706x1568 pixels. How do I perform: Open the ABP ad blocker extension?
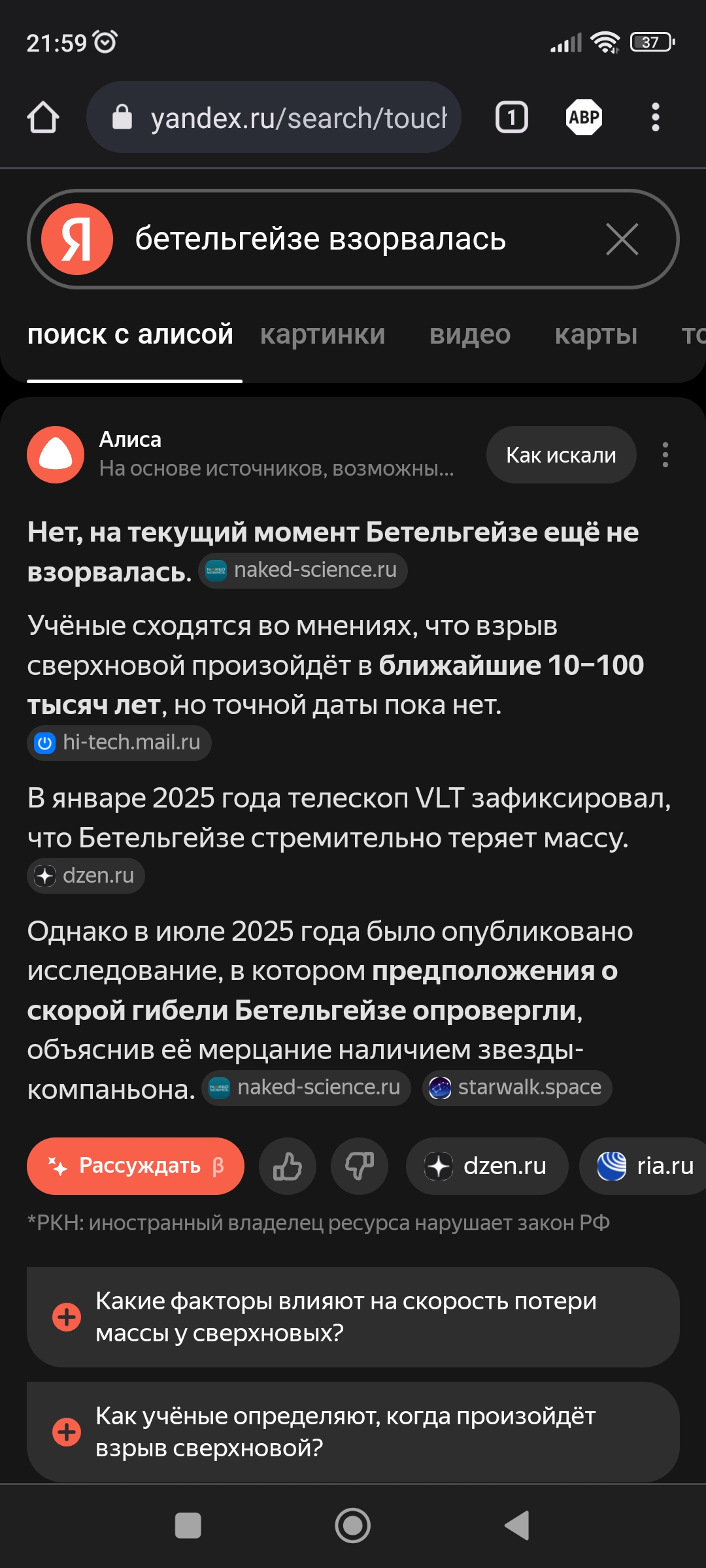(x=584, y=118)
